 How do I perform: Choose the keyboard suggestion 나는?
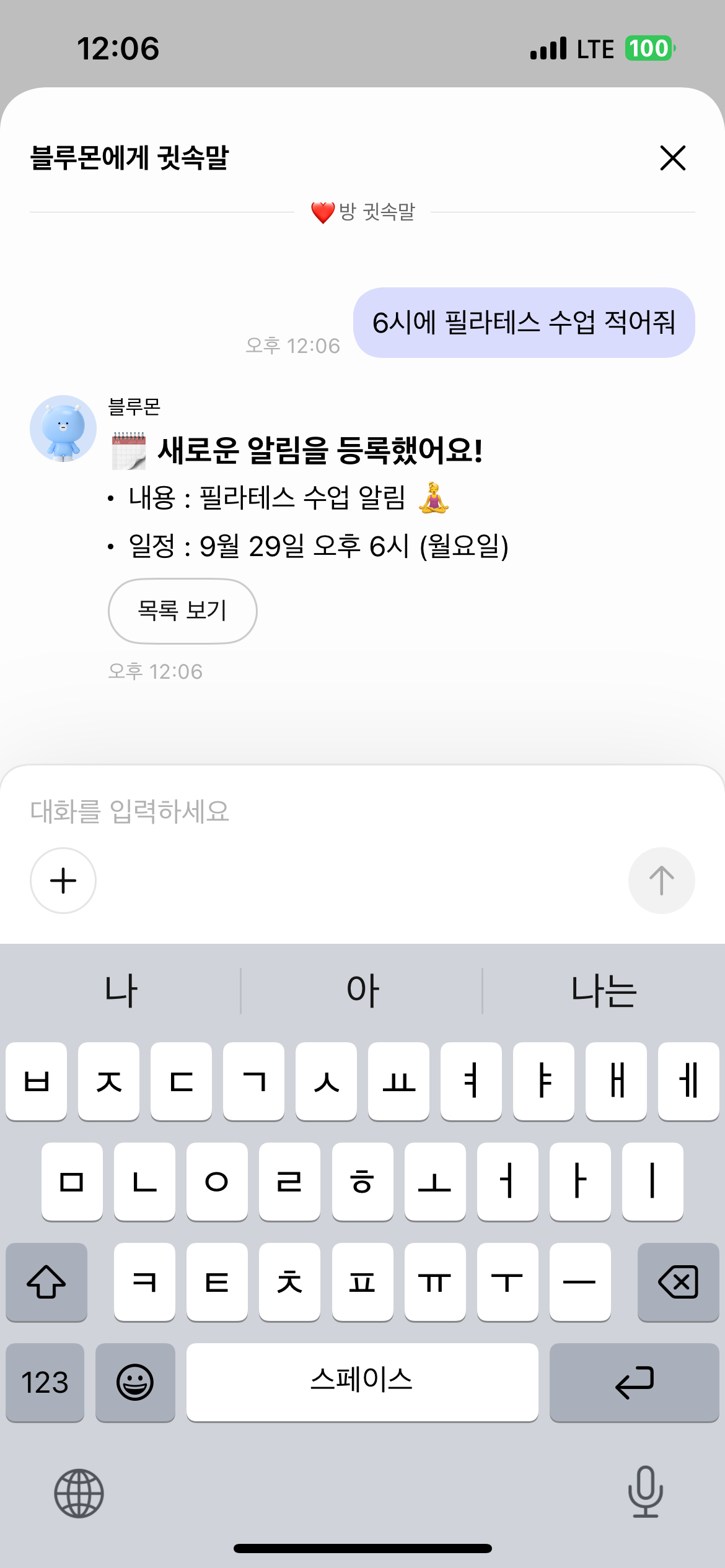tap(604, 990)
